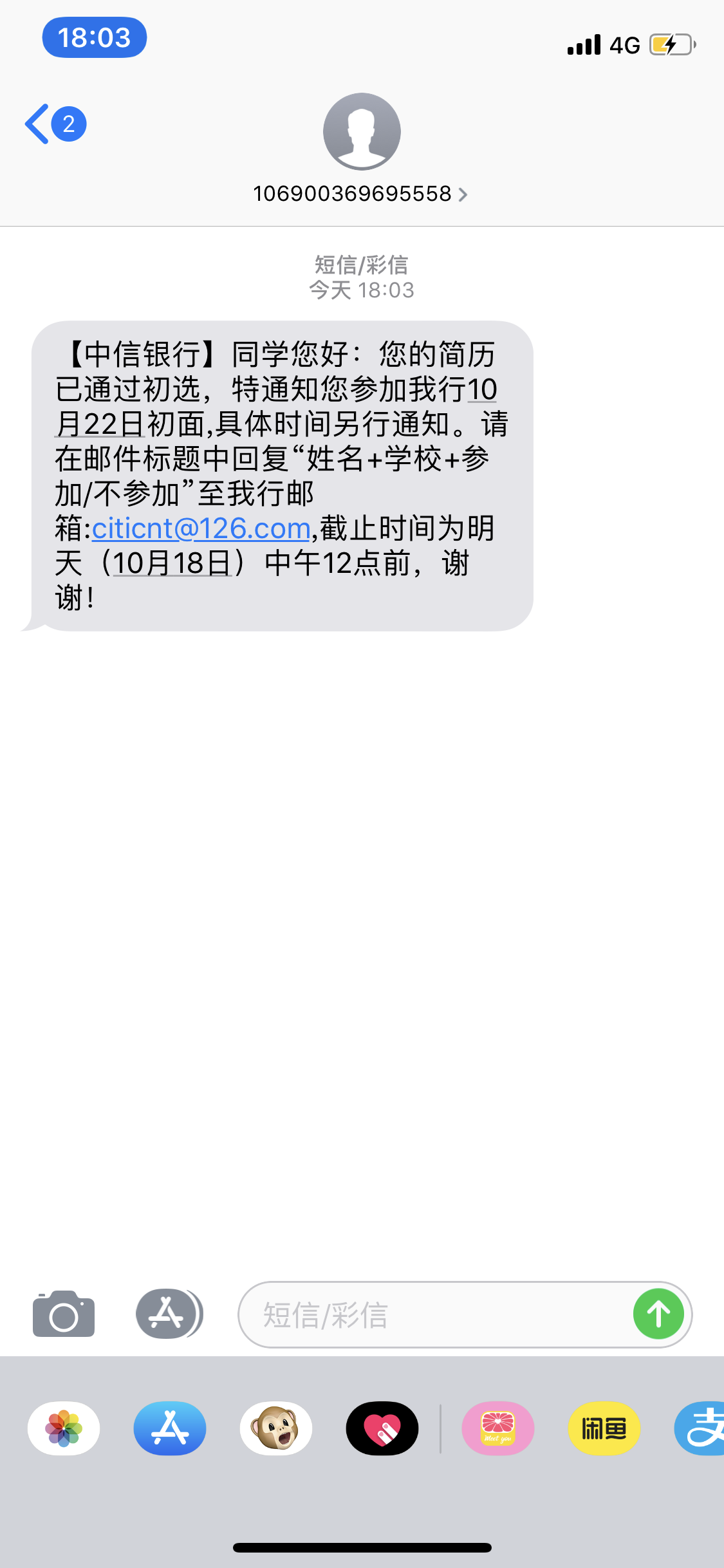
Task: Open contact details for 106900369695558
Action: click(x=360, y=194)
